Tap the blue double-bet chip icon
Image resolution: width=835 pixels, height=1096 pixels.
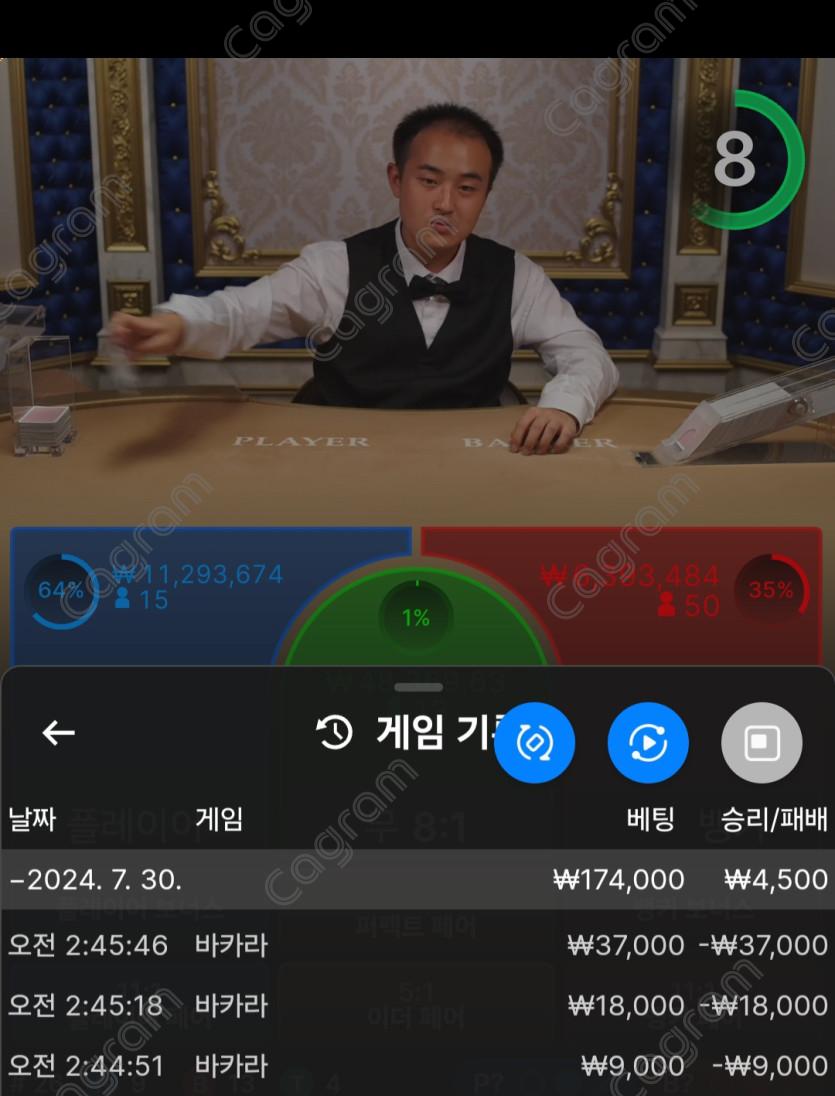(534, 742)
